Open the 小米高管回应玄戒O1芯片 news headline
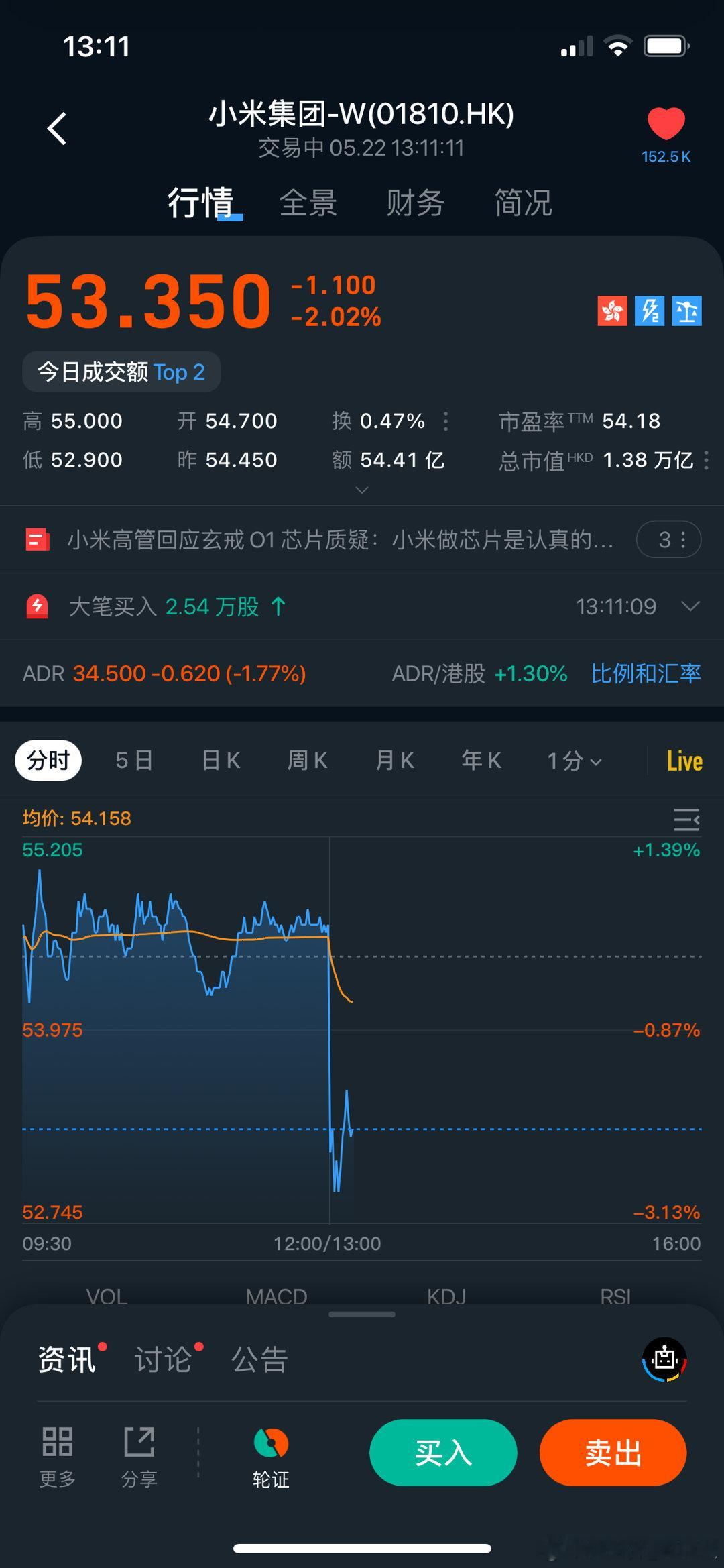This screenshot has width=724, height=1568. pyautogui.click(x=340, y=539)
